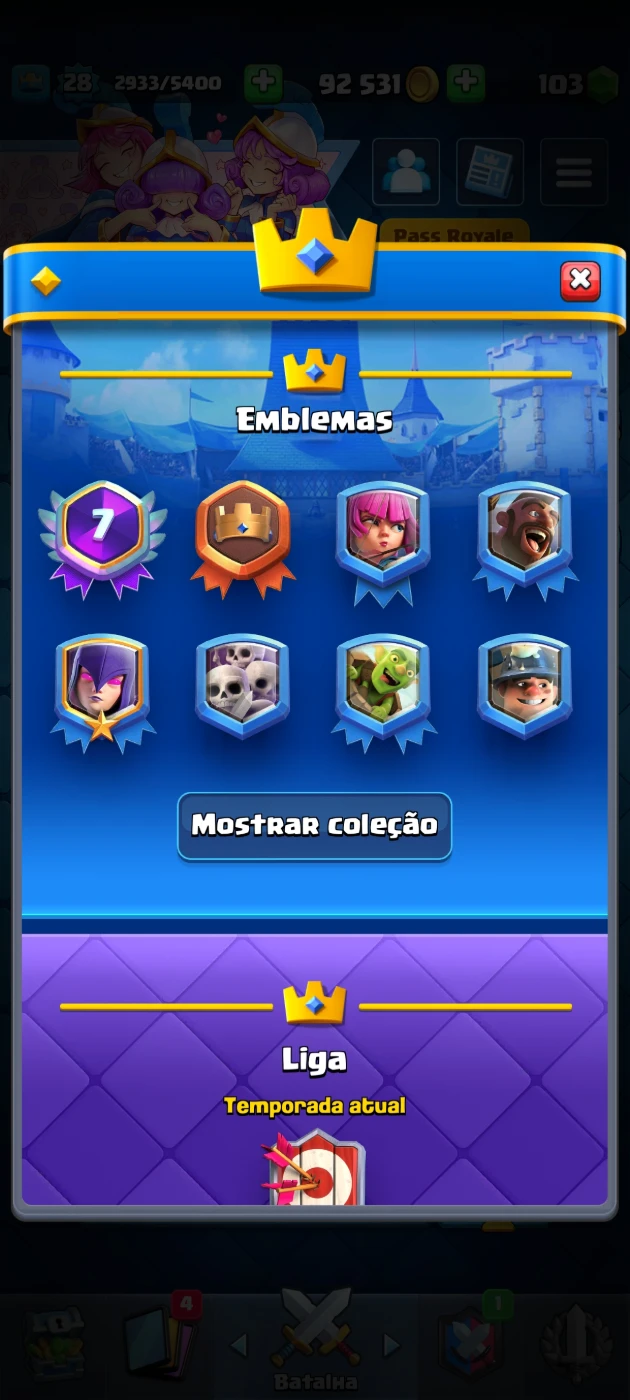Viewport: 630px width, 1400px height.
Task: View the Witch badge with star
Action: tap(103, 686)
